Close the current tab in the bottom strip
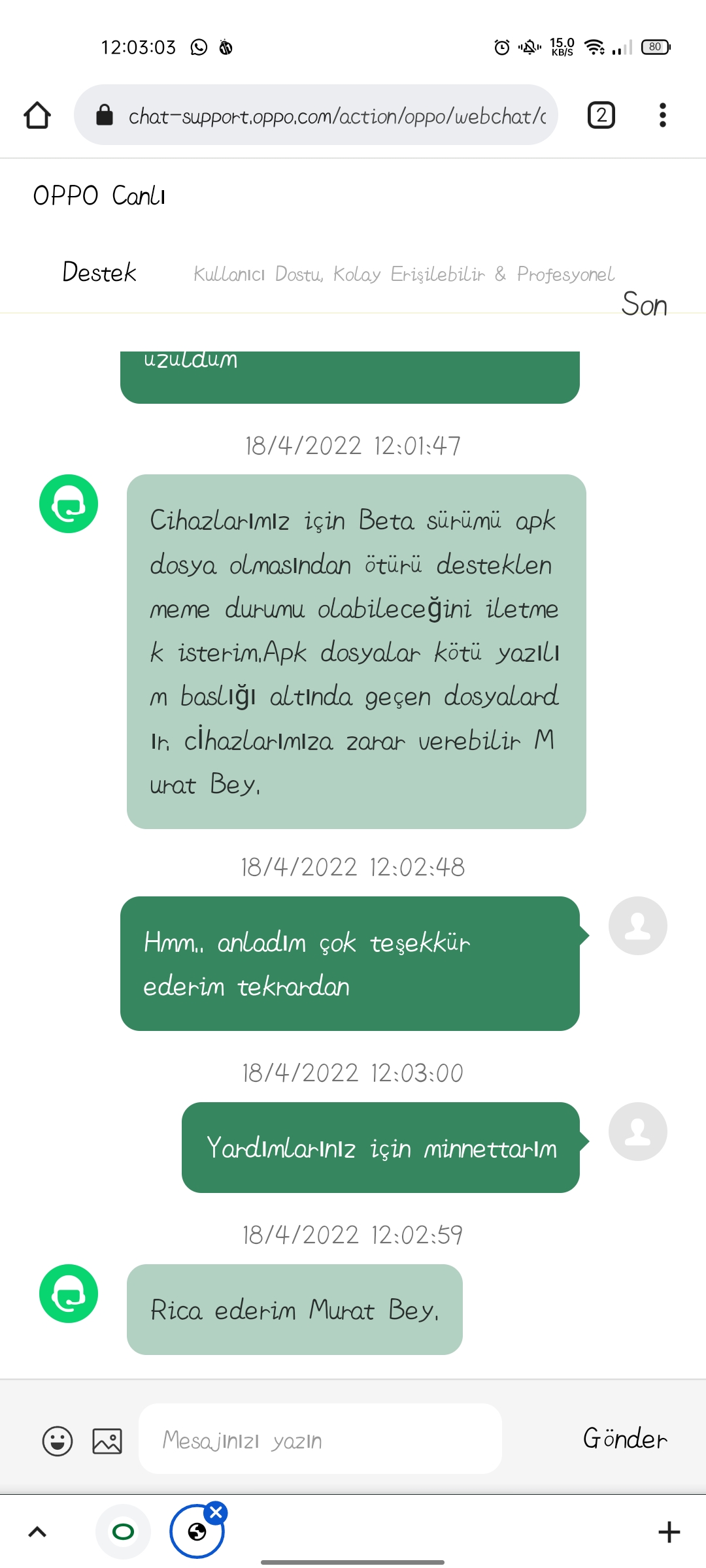The width and height of the screenshot is (706, 1568). [x=216, y=1512]
